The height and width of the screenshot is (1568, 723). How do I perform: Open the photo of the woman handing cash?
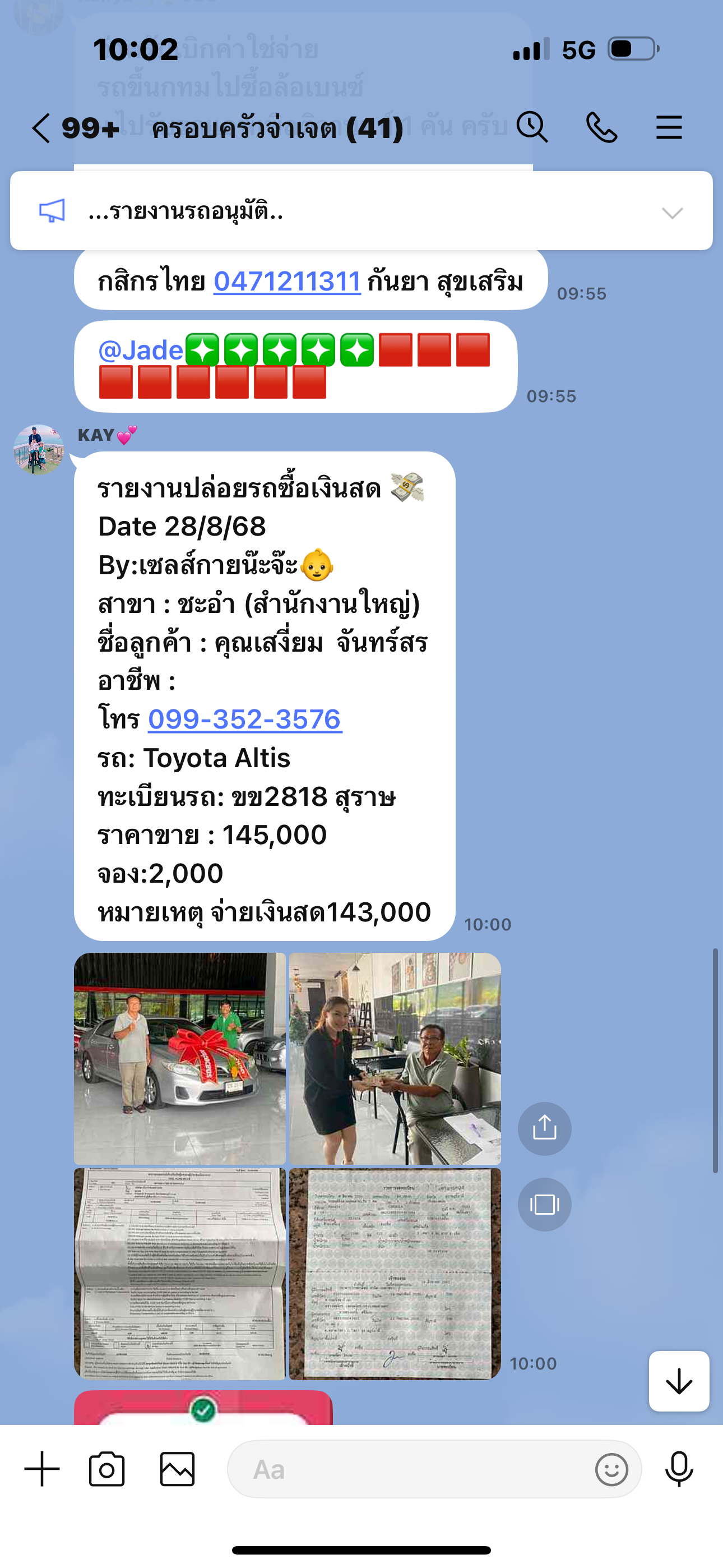click(395, 1059)
